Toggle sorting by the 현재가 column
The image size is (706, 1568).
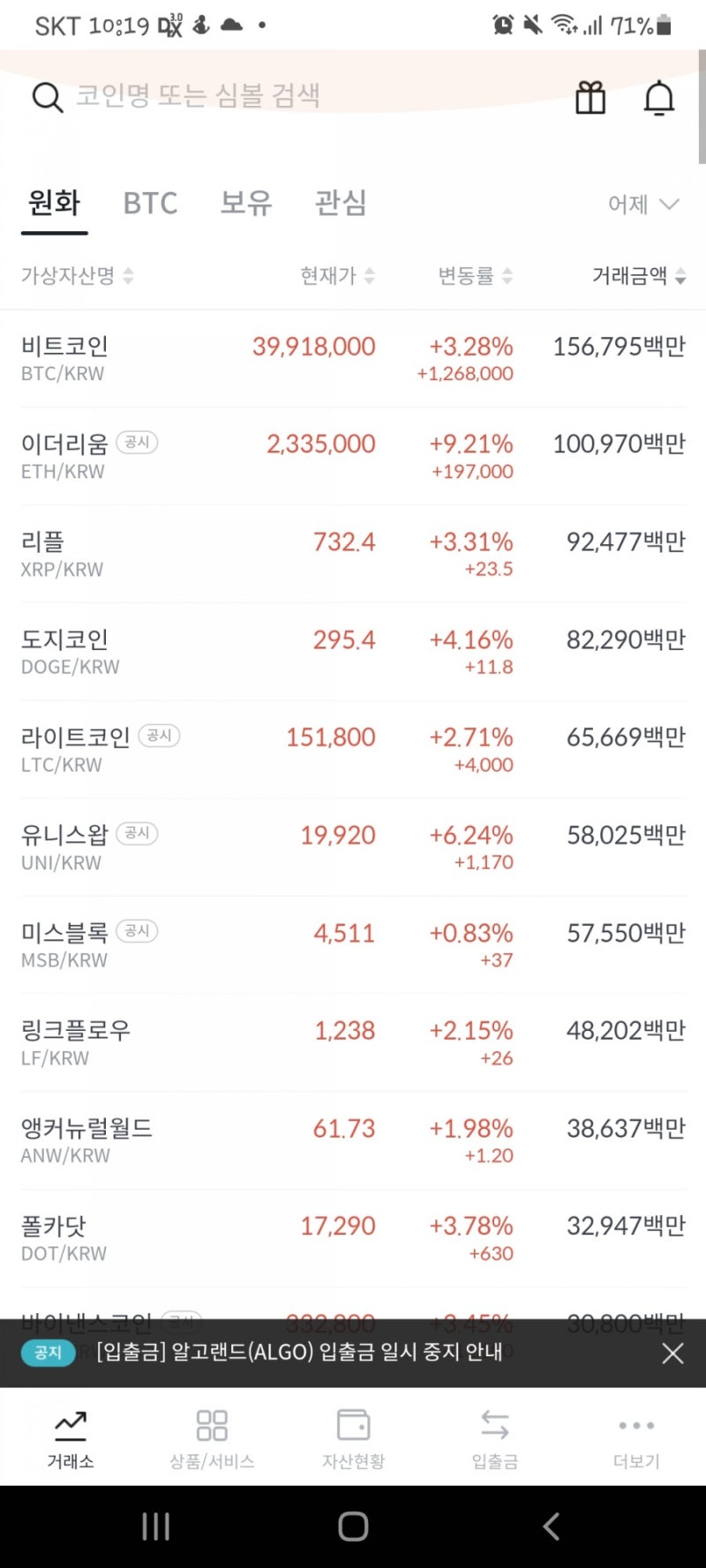[339, 276]
